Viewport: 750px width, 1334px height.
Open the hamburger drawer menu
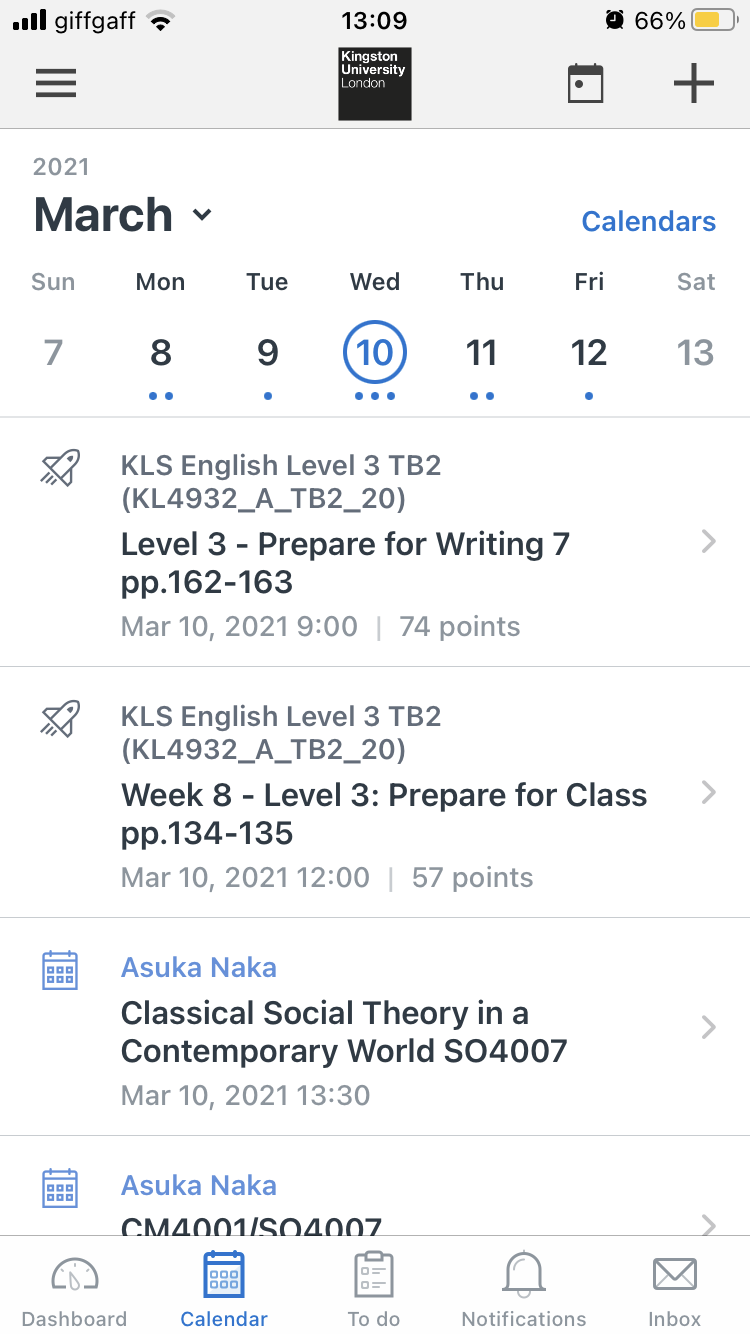(x=56, y=84)
